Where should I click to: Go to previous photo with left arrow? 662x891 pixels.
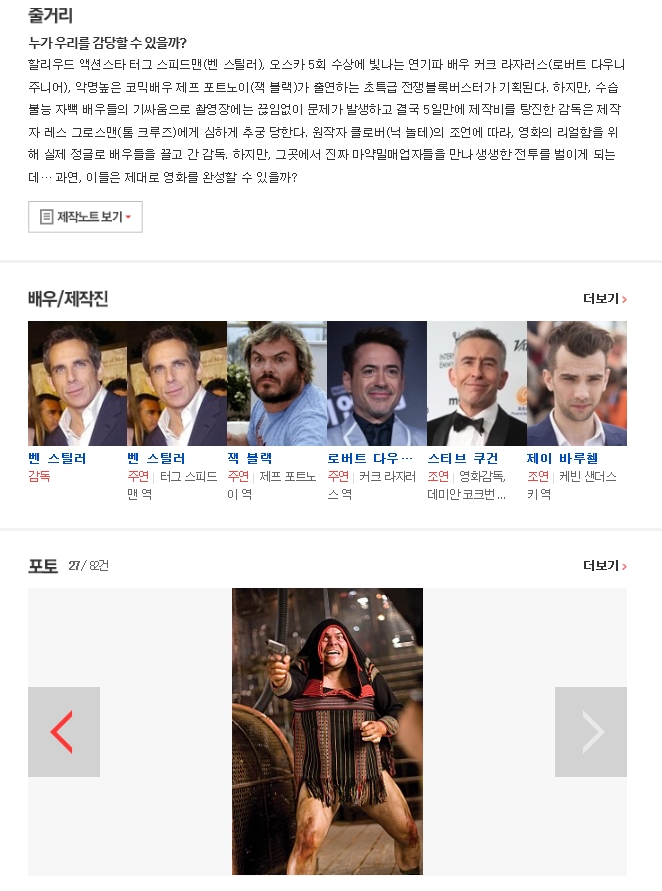click(x=63, y=732)
